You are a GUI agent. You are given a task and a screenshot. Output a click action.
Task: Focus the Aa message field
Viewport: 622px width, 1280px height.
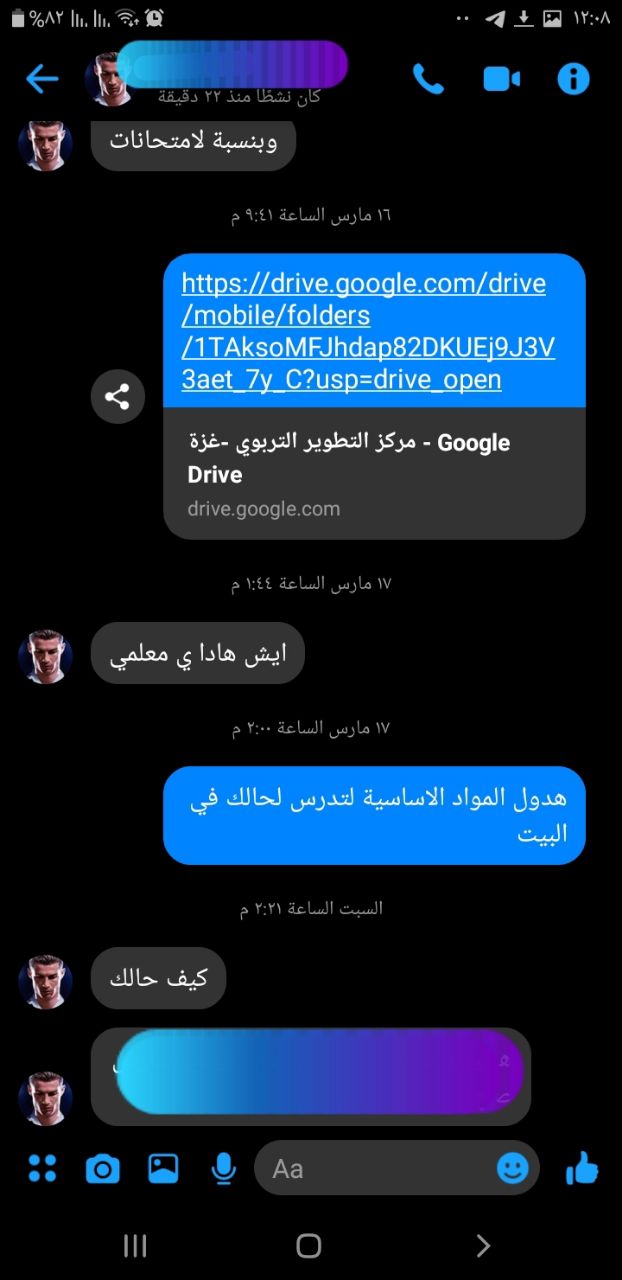click(x=374, y=1168)
